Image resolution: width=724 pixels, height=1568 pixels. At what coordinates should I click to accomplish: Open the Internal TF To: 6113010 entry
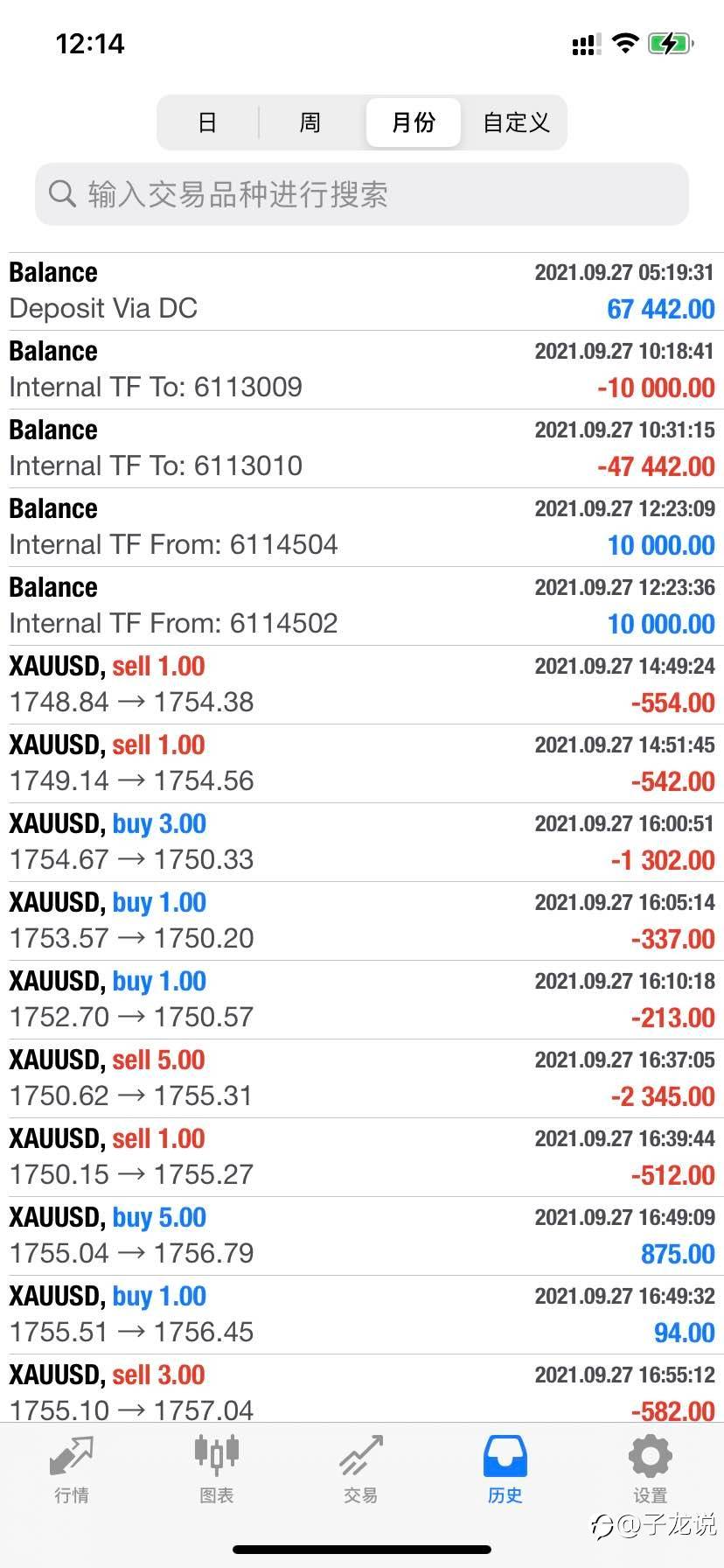point(362,449)
